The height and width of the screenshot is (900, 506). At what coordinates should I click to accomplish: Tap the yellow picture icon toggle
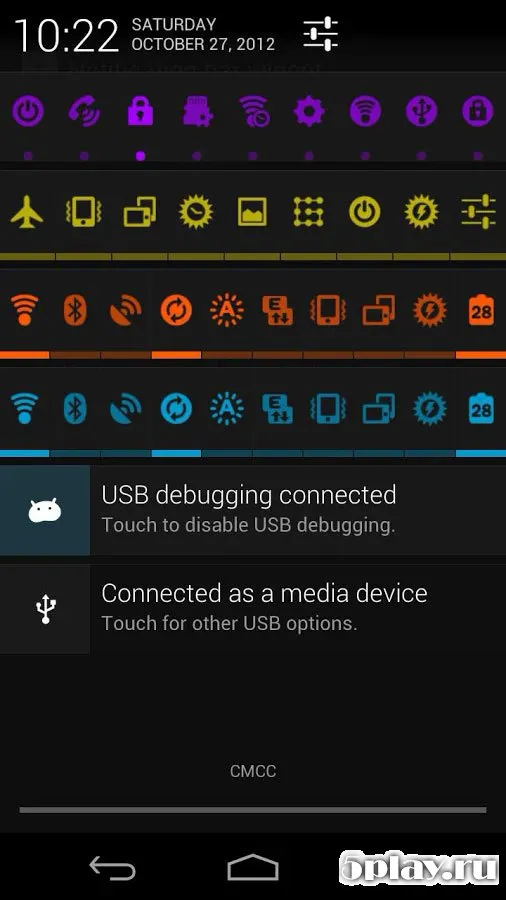(252, 212)
